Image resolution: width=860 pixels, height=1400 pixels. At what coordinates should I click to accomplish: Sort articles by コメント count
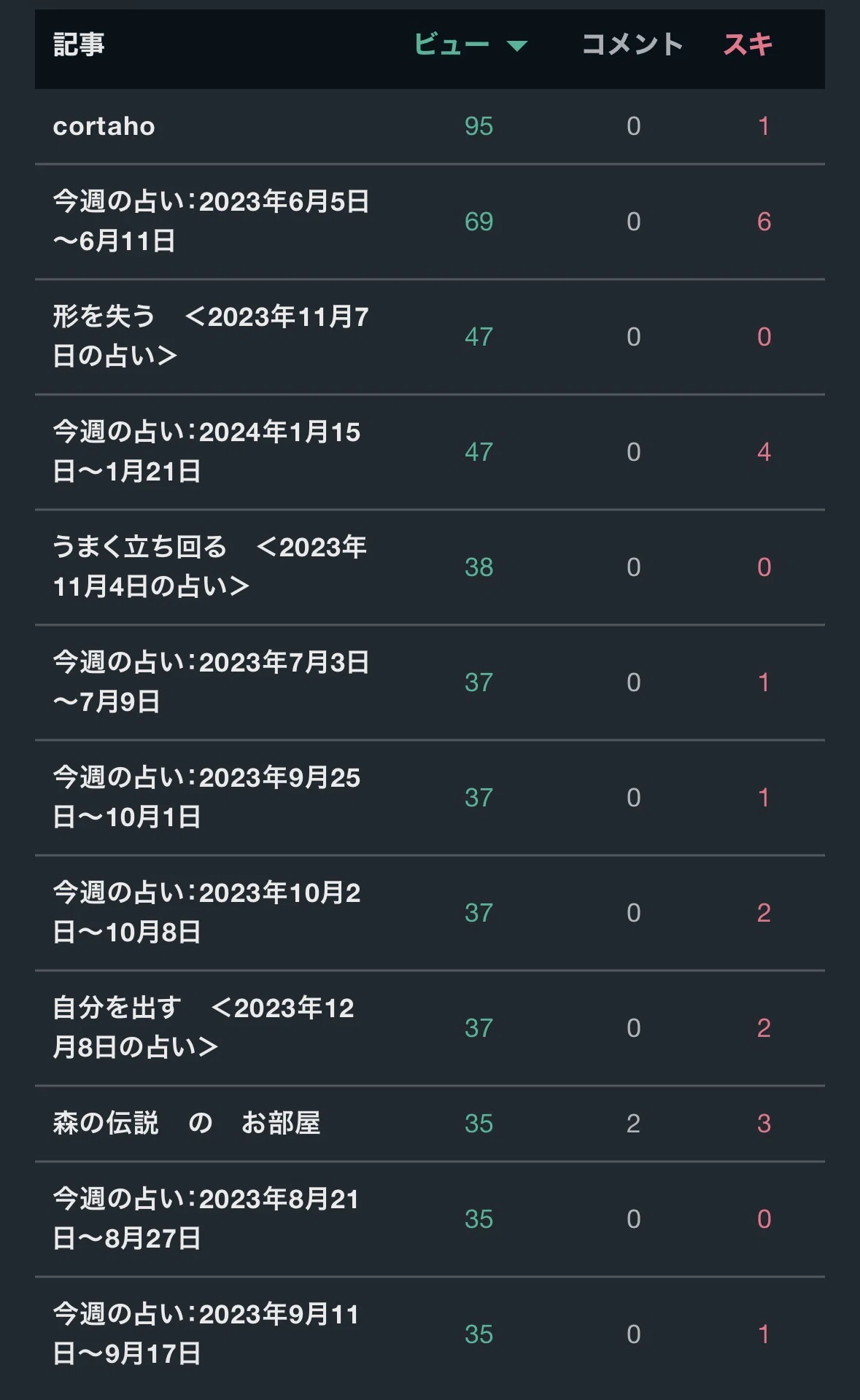[632, 44]
